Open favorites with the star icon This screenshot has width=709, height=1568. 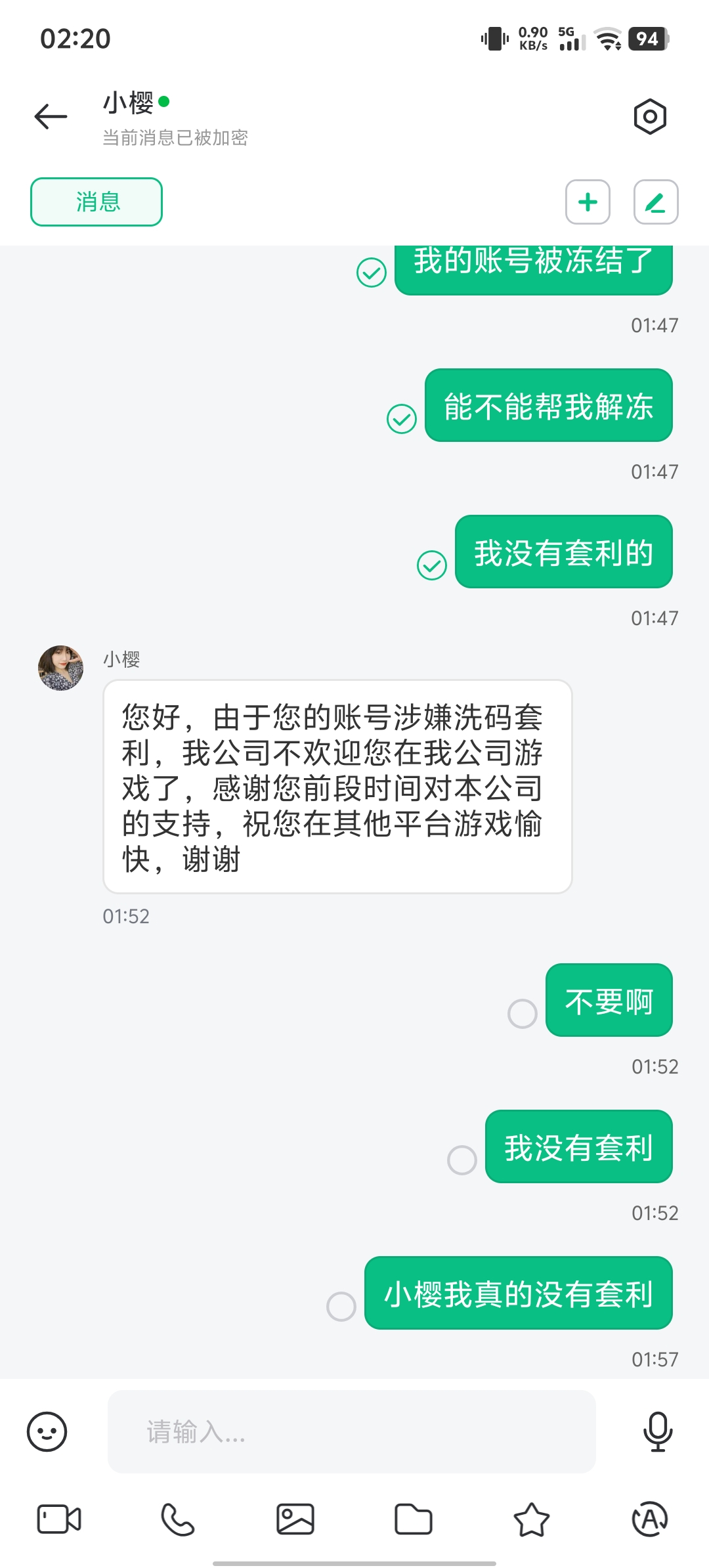coord(531,1519)
